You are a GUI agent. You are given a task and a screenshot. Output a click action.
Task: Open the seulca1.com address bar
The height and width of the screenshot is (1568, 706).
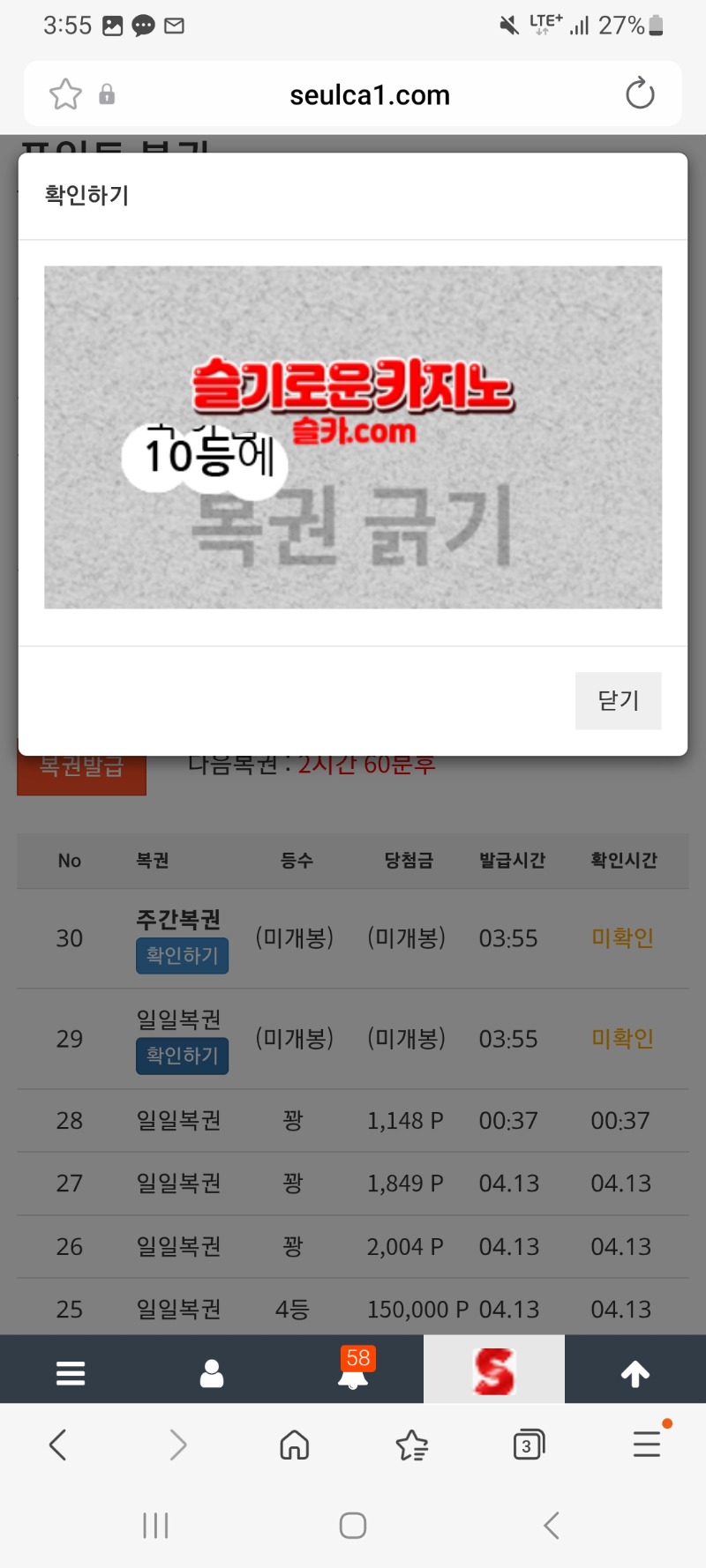click(x=370, y=94)
